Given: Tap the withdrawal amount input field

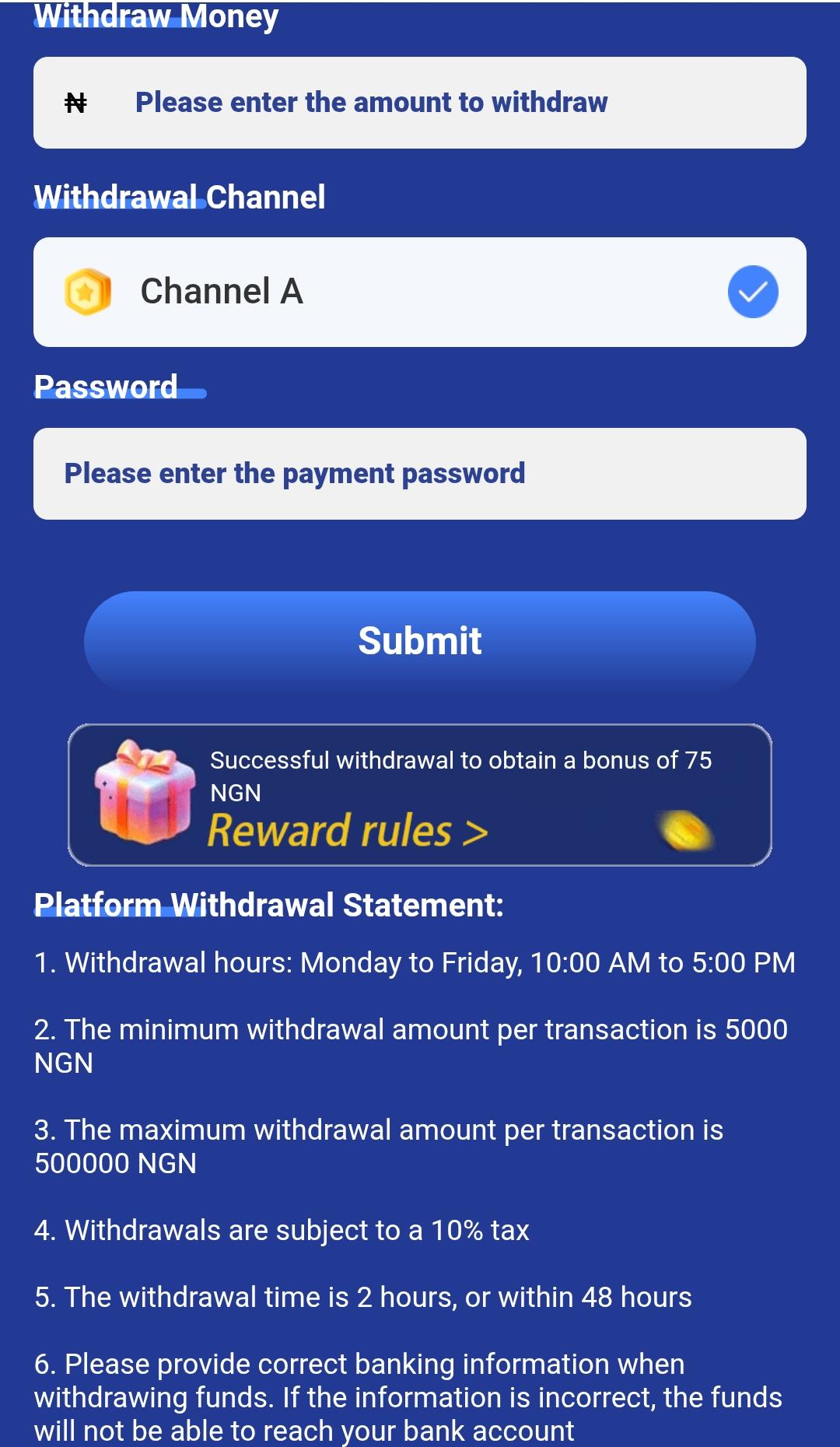Looking at the screenshot, I should (x=420, y=103).
